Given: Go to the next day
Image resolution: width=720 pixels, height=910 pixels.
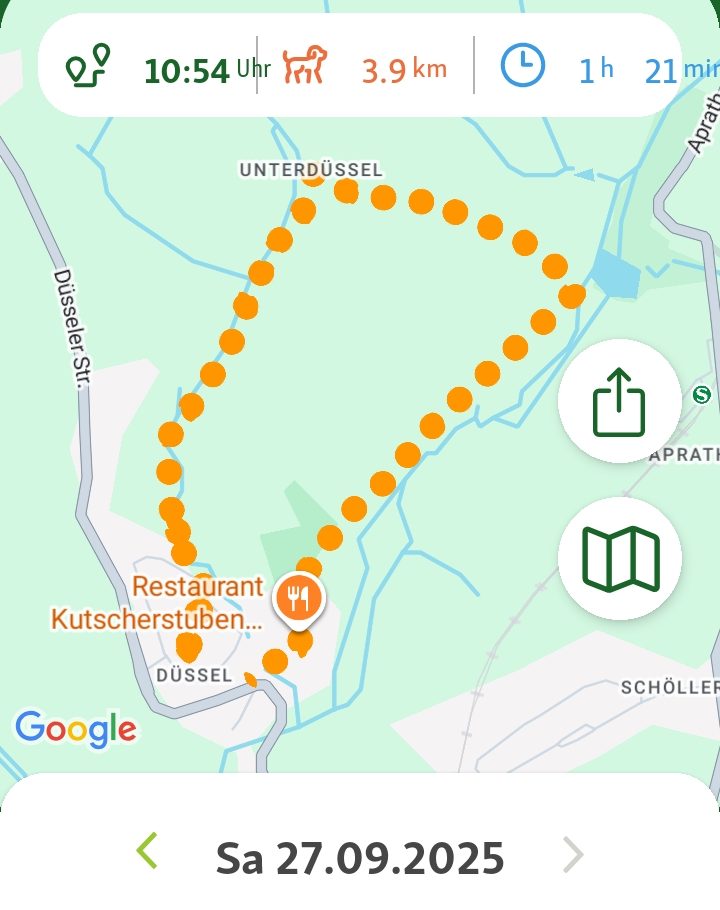Looking at the screenshot, I should [573, 855].
